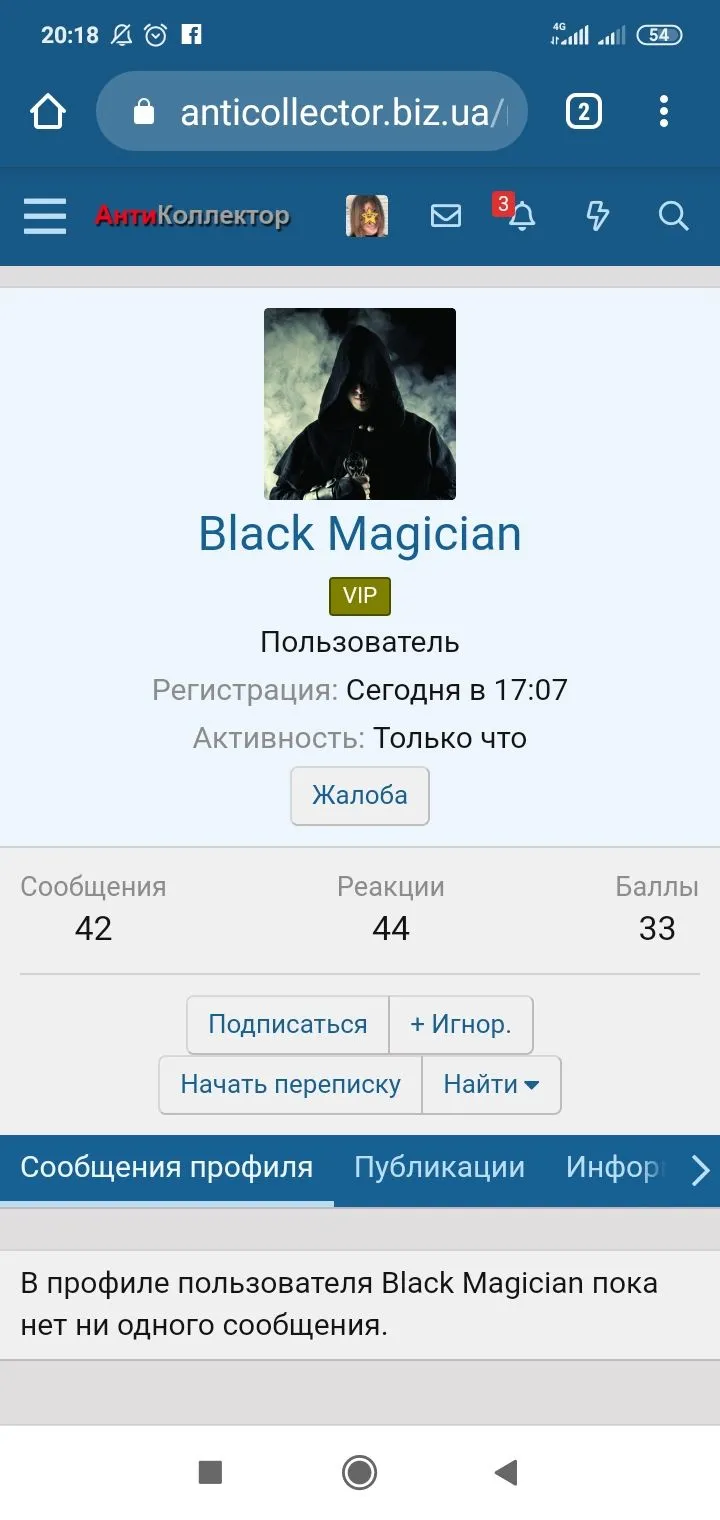Expand the Найти dropdown
Viewport: 720px width, 1520px height.
[491, 1085]
